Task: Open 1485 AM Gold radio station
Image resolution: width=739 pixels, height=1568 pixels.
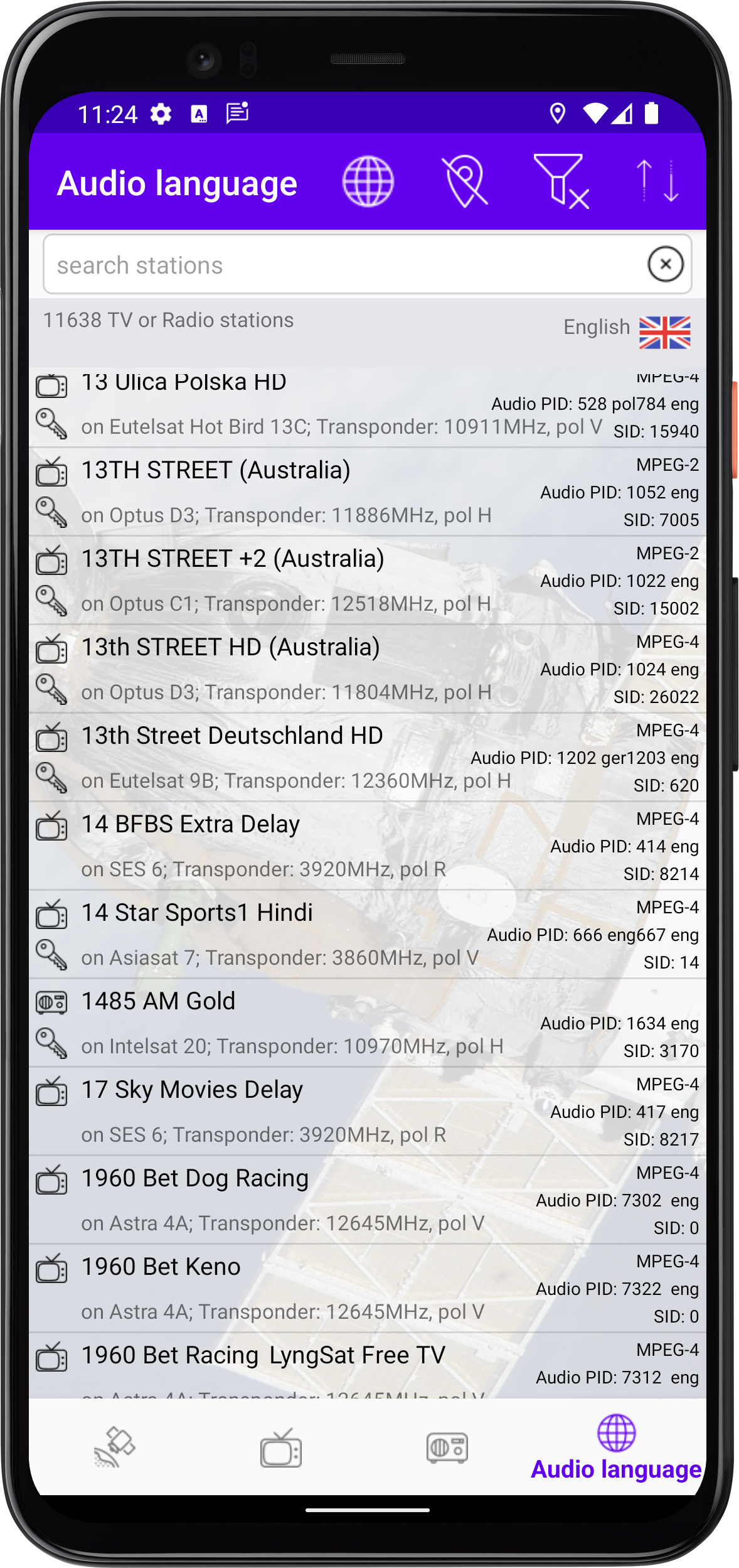Action: 368,1023
